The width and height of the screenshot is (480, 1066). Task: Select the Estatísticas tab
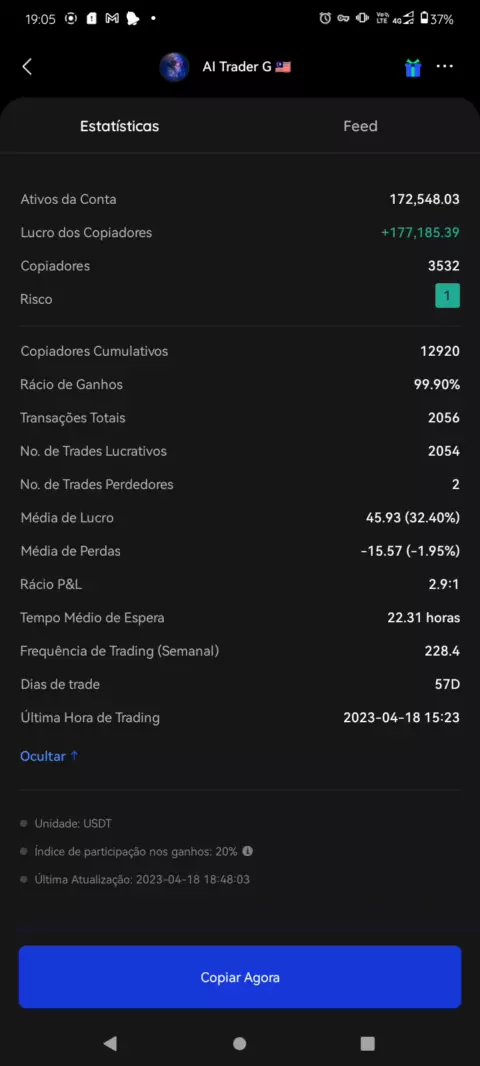pyautogui.click(x=120, y=126)
